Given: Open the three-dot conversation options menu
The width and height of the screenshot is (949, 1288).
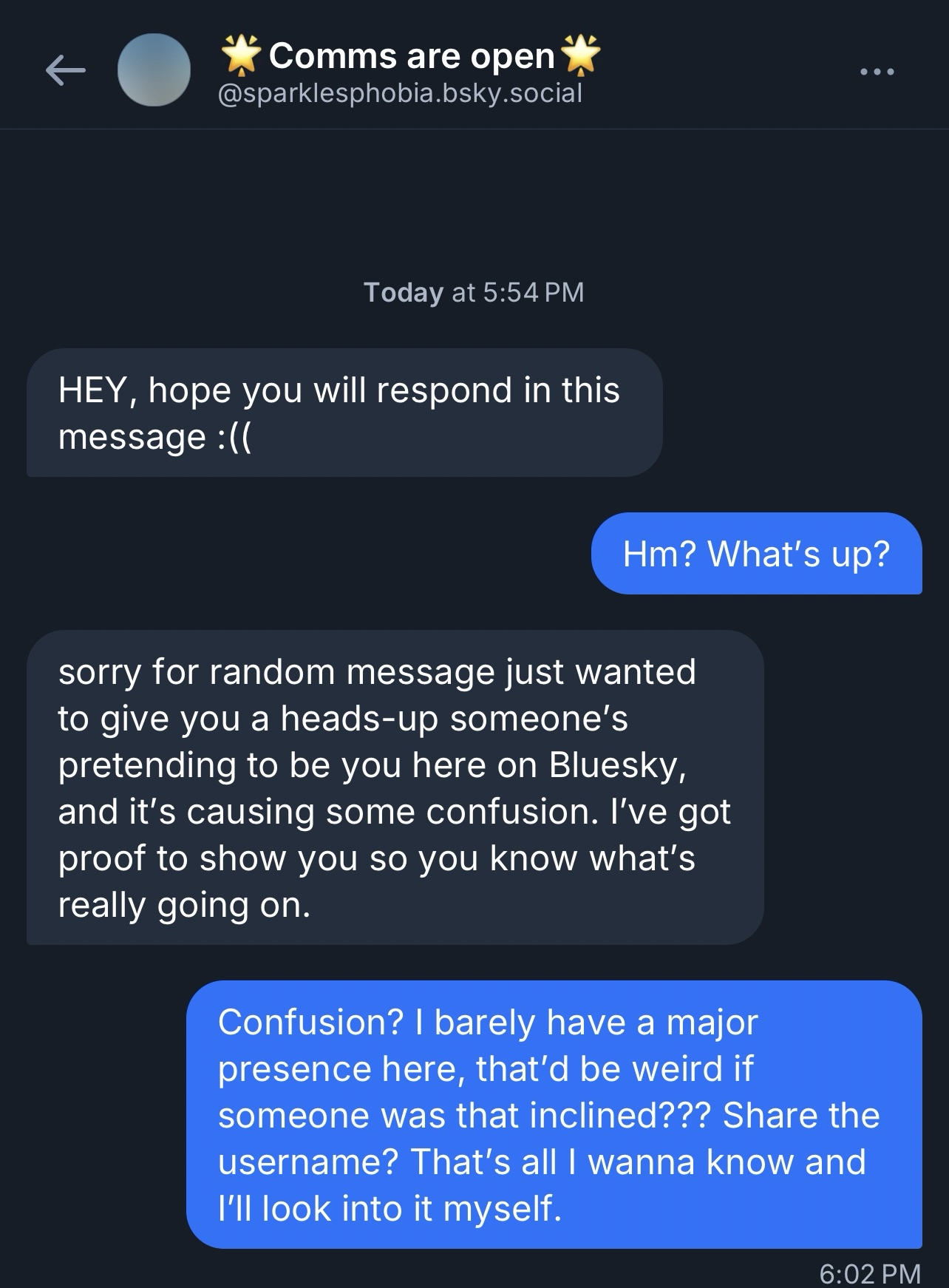Looking at the screenshot, I should [x=877, y=72].
